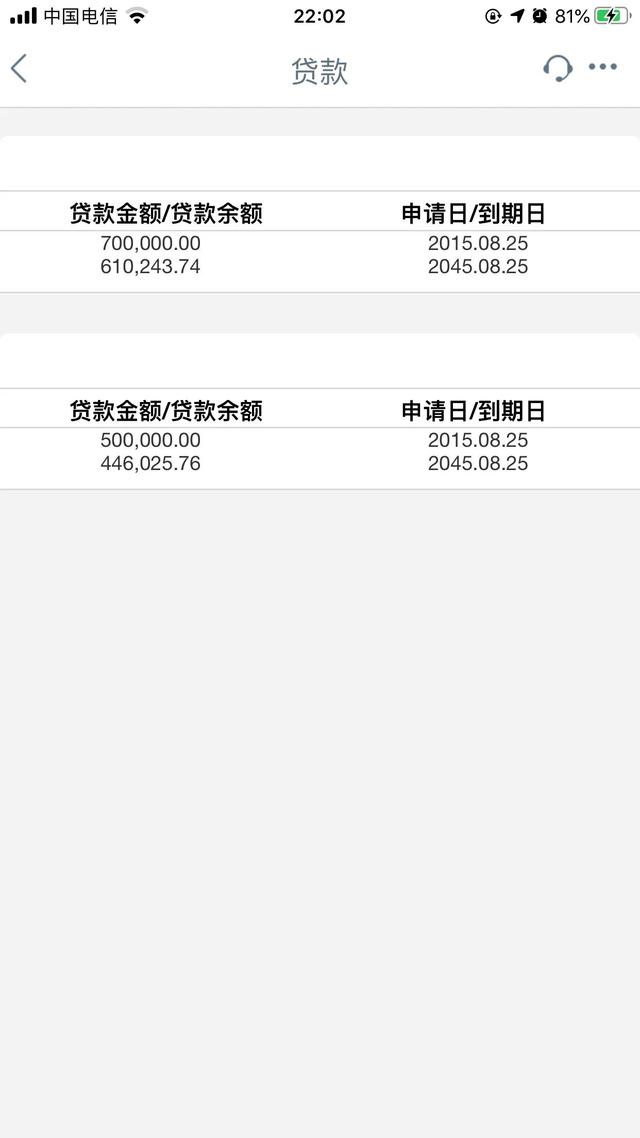Open the three-dot overflow menu
The width and height of the screenshot is (640, 1138).
coord(602,67)
